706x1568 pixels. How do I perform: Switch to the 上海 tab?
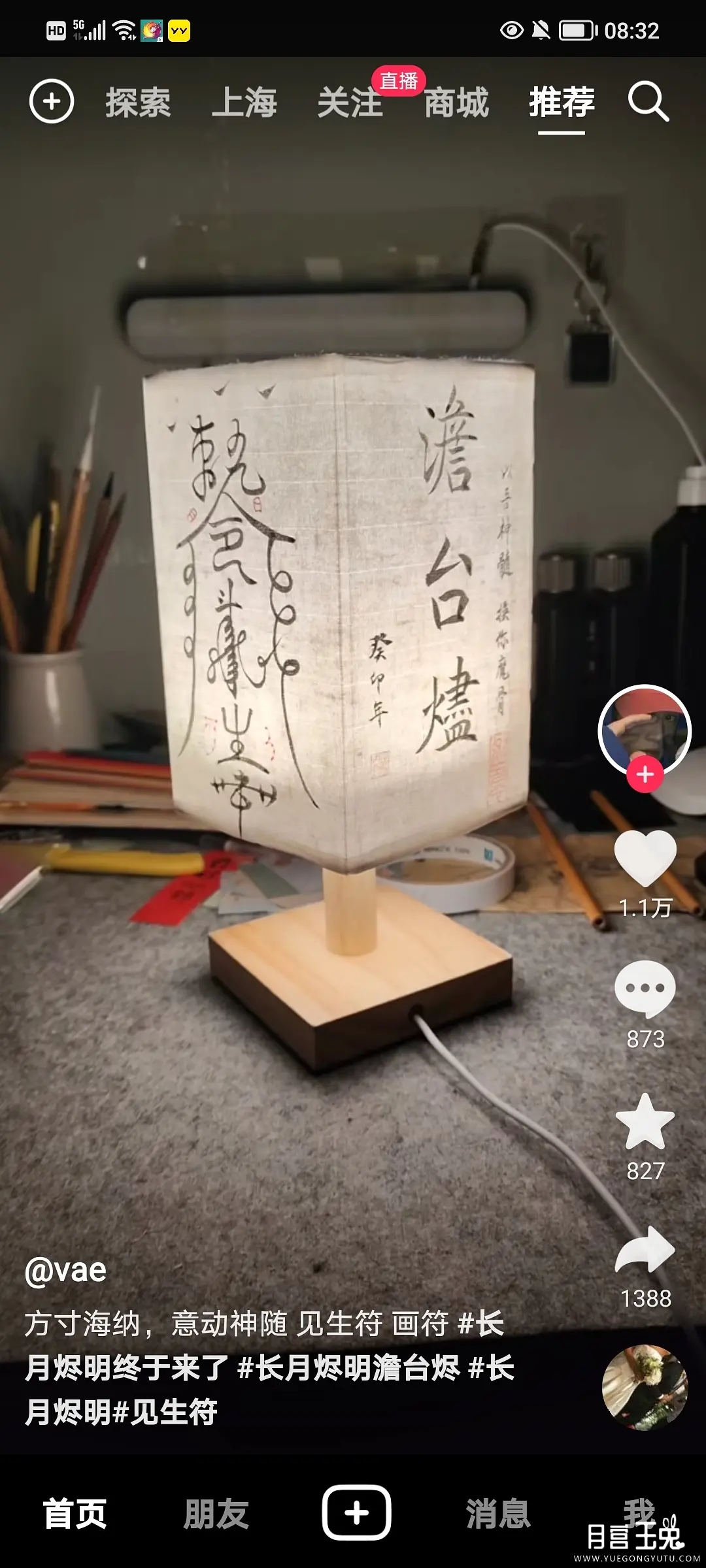[x=244, y=103]
